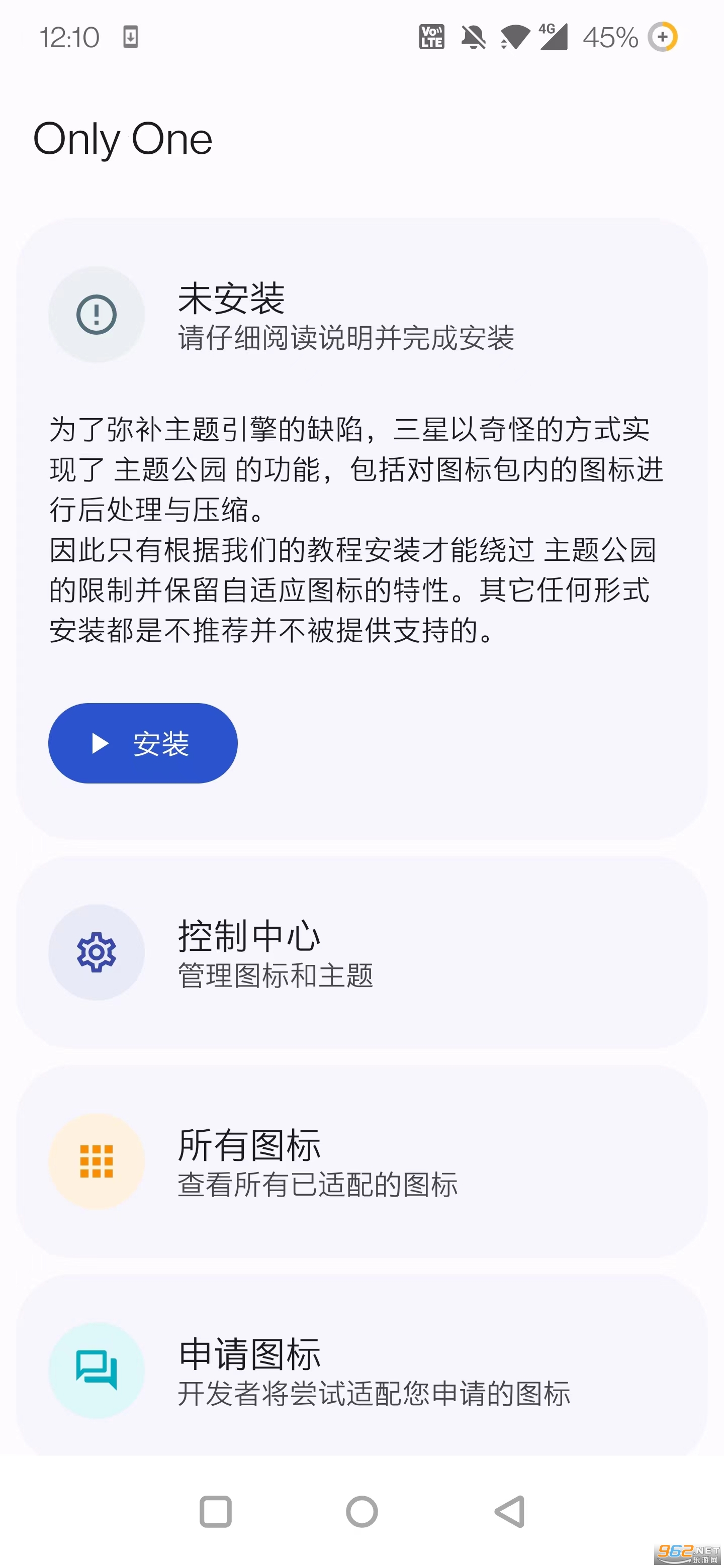View 所有图标 adapted icons list
This screenshot has height=1568, width=724.
(361, 1161)
